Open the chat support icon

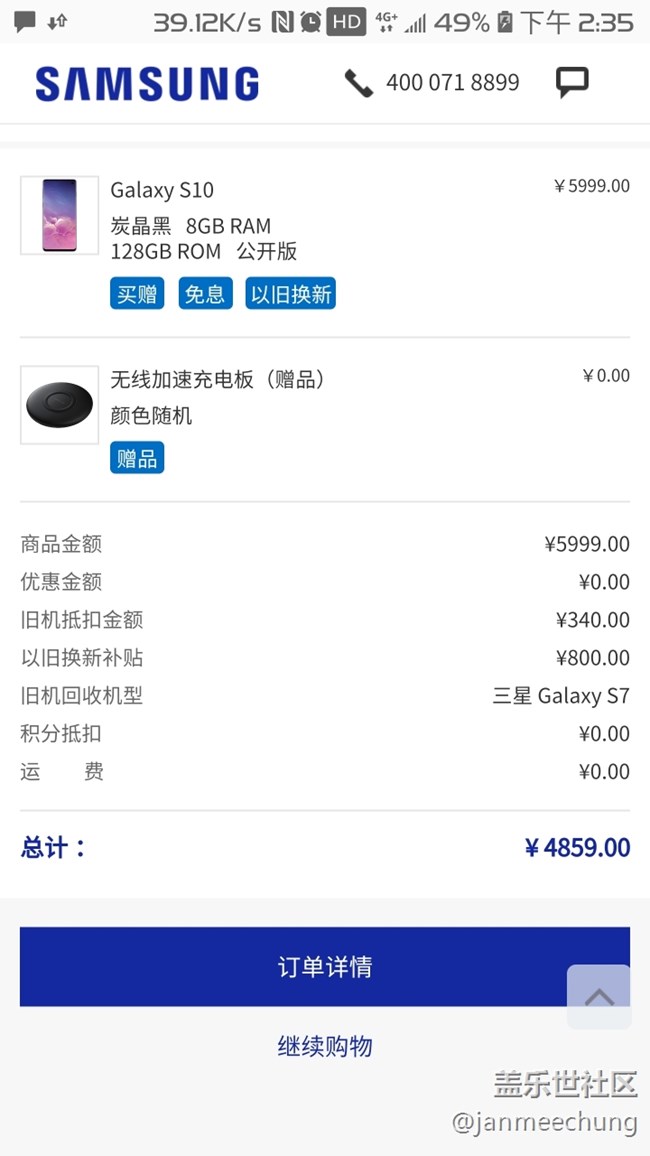pyautogui.click(x=572, y=82)
